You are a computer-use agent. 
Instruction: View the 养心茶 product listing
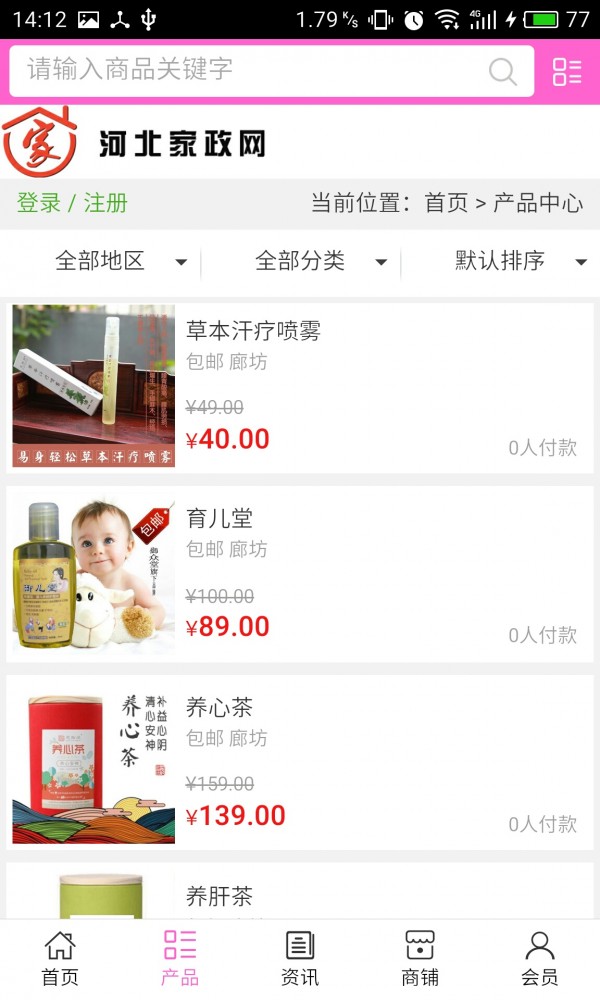click(x=300, y=762)
